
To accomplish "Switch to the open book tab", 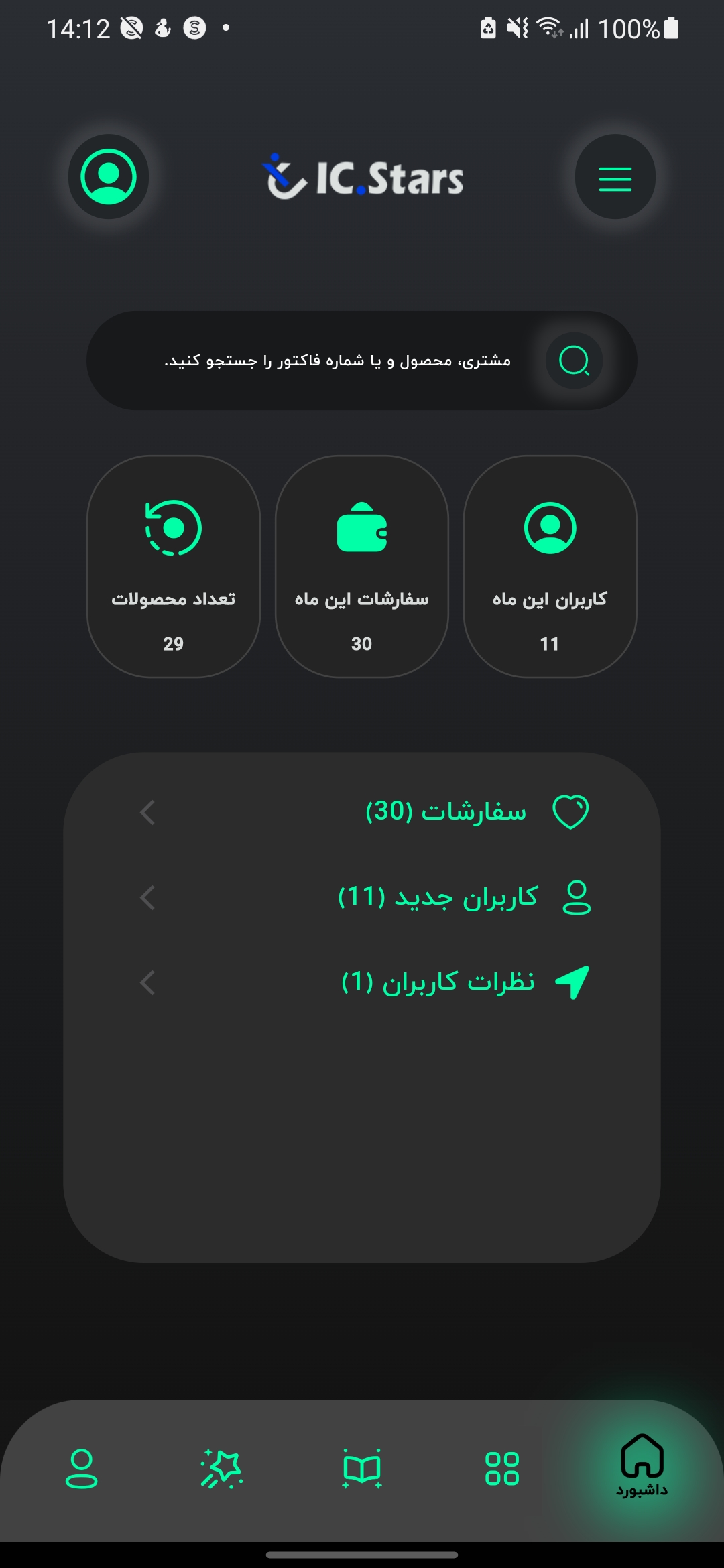I will tap(361, 1469).
